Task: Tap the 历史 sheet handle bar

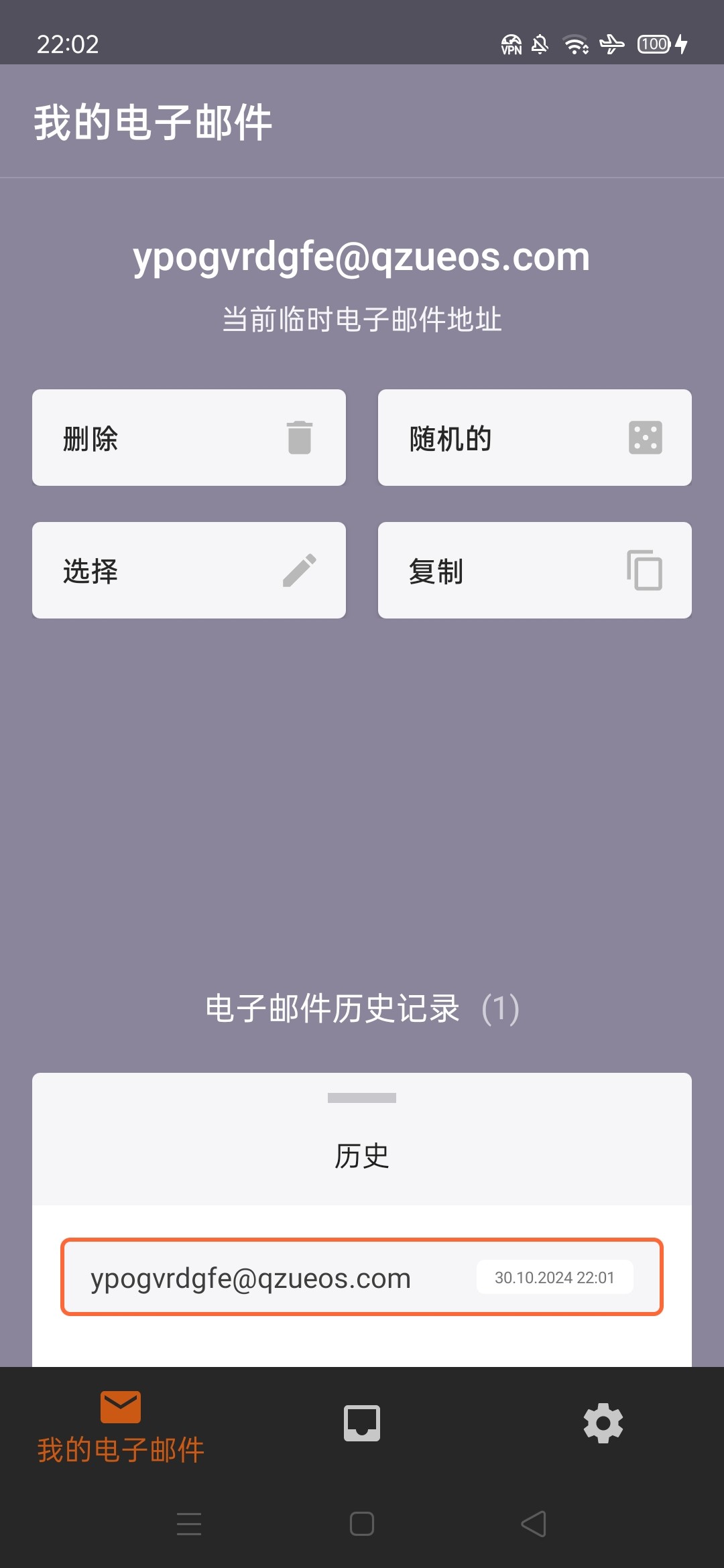Action: [x=362, y=1098]
